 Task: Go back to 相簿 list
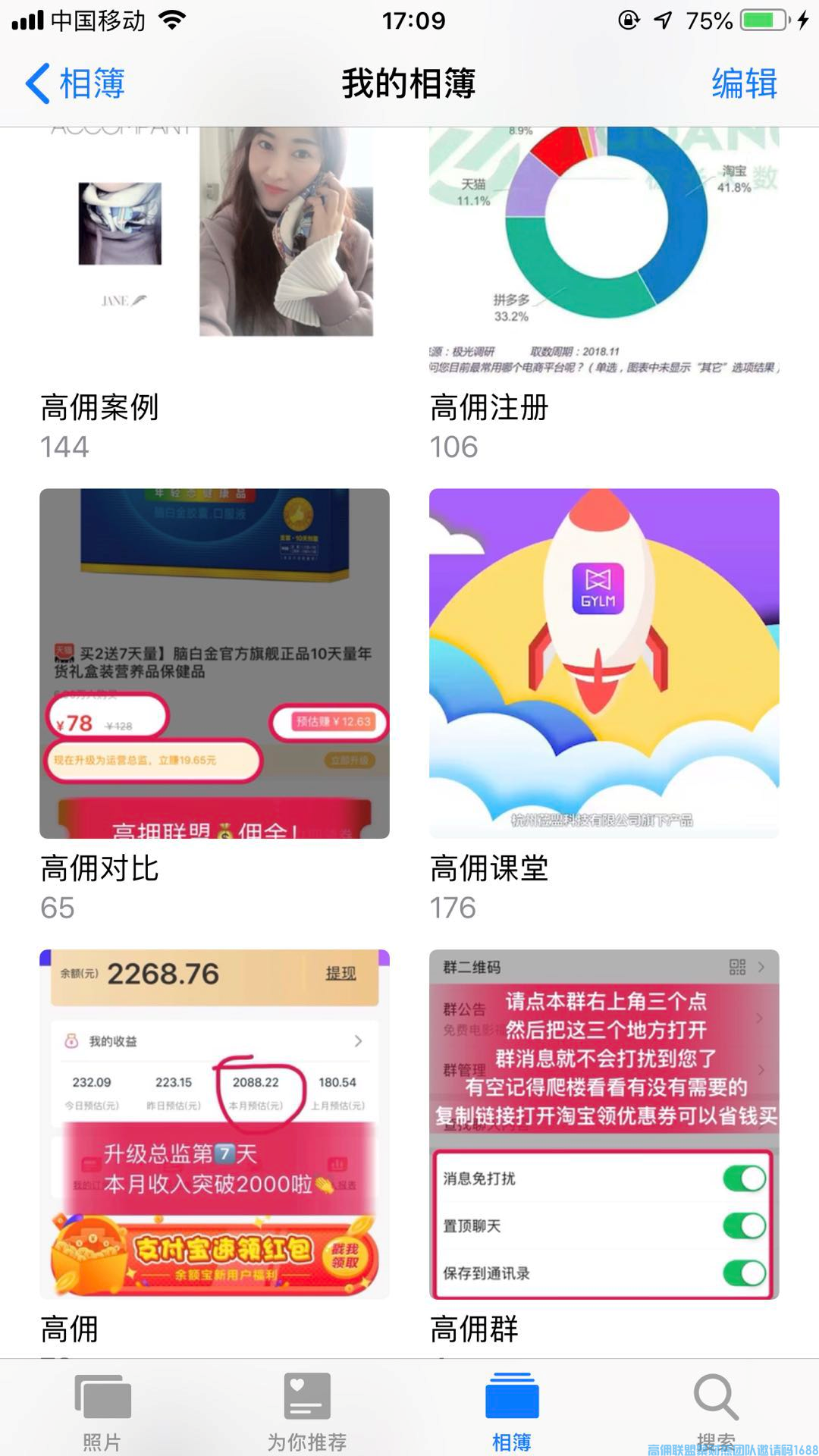[76, 83]
